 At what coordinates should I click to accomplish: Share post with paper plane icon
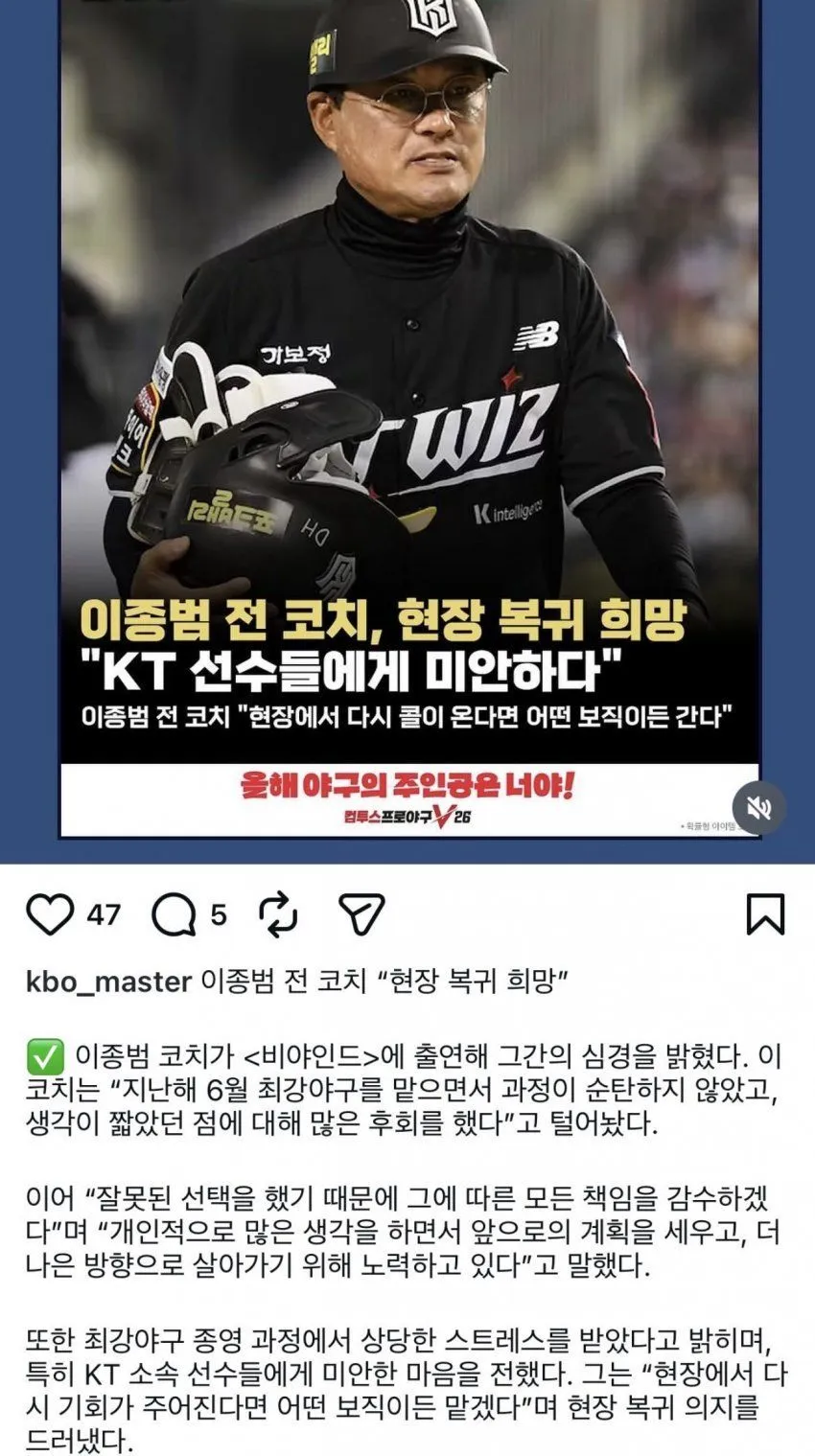tap(362, 914)
